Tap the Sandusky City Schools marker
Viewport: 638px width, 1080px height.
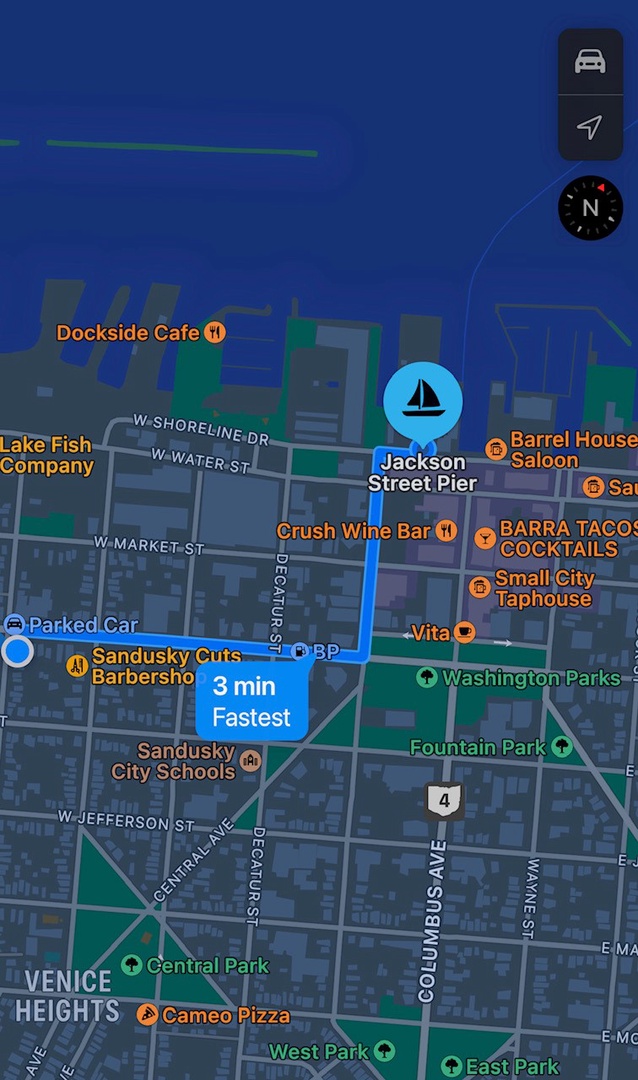coord(250,761)
